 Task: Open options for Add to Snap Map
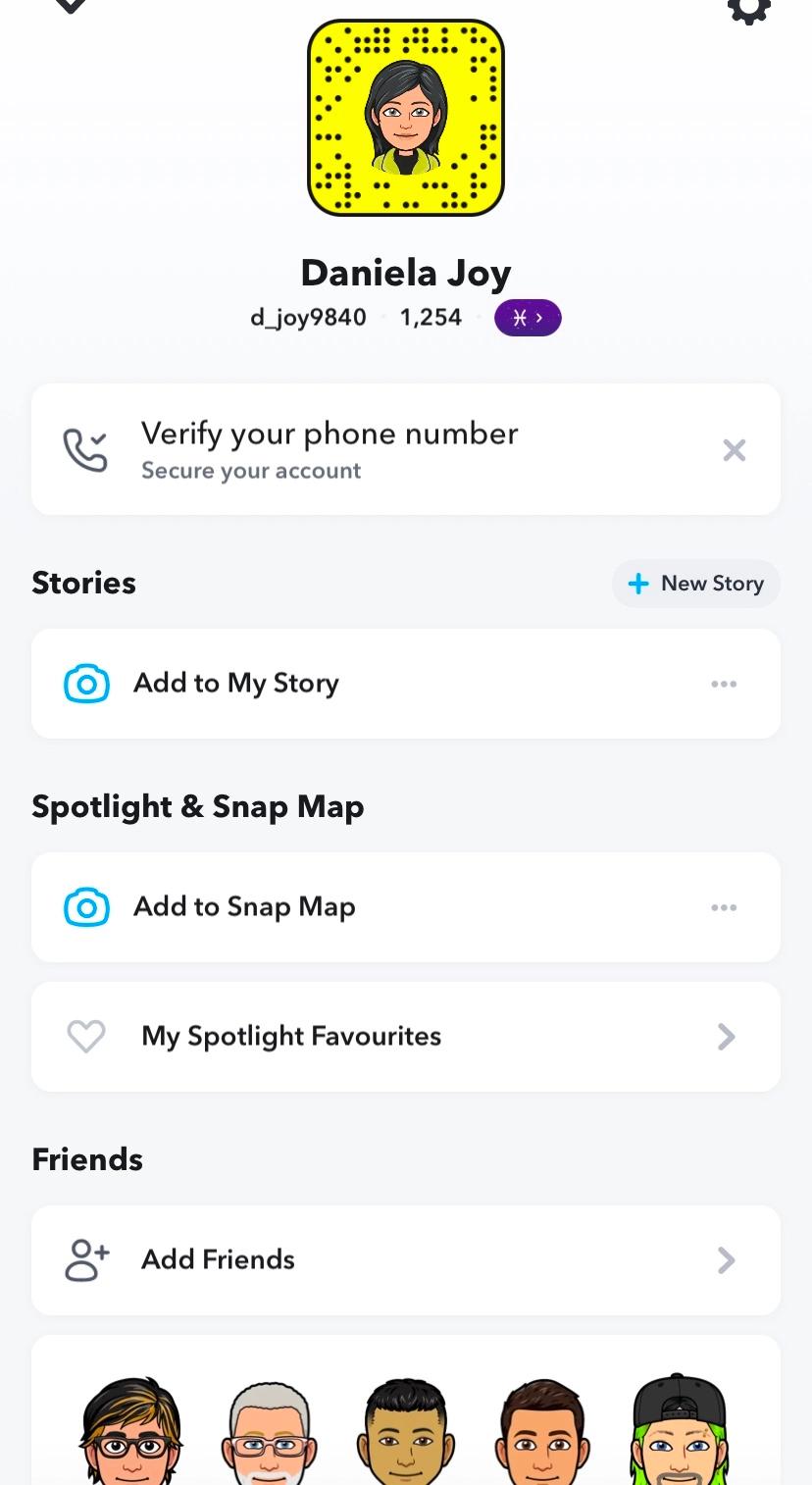click(724, 907)
